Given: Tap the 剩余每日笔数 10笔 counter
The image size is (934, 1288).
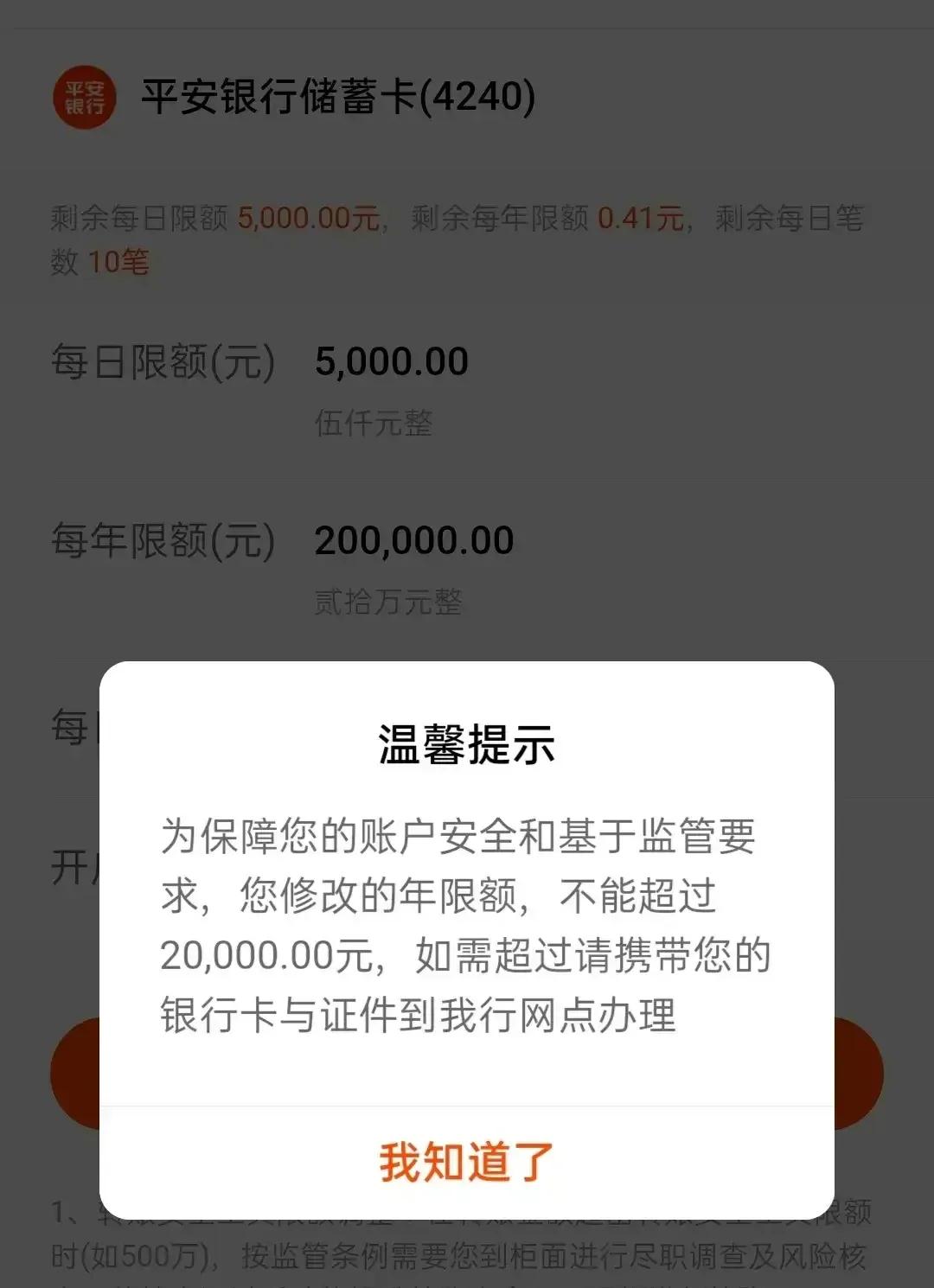Looking at the screenshot, I should (122, 264).
